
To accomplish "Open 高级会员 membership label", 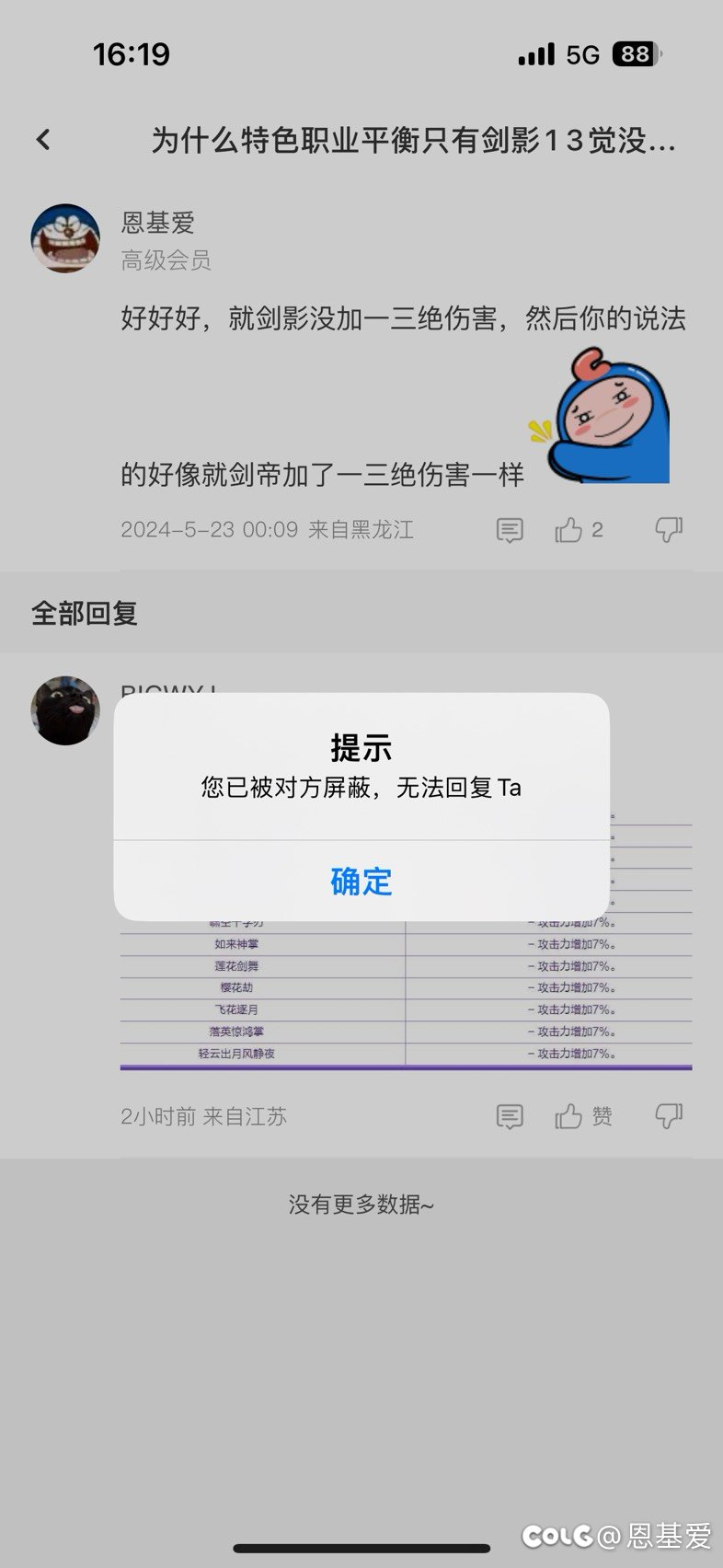I will [x=165, y=261].
